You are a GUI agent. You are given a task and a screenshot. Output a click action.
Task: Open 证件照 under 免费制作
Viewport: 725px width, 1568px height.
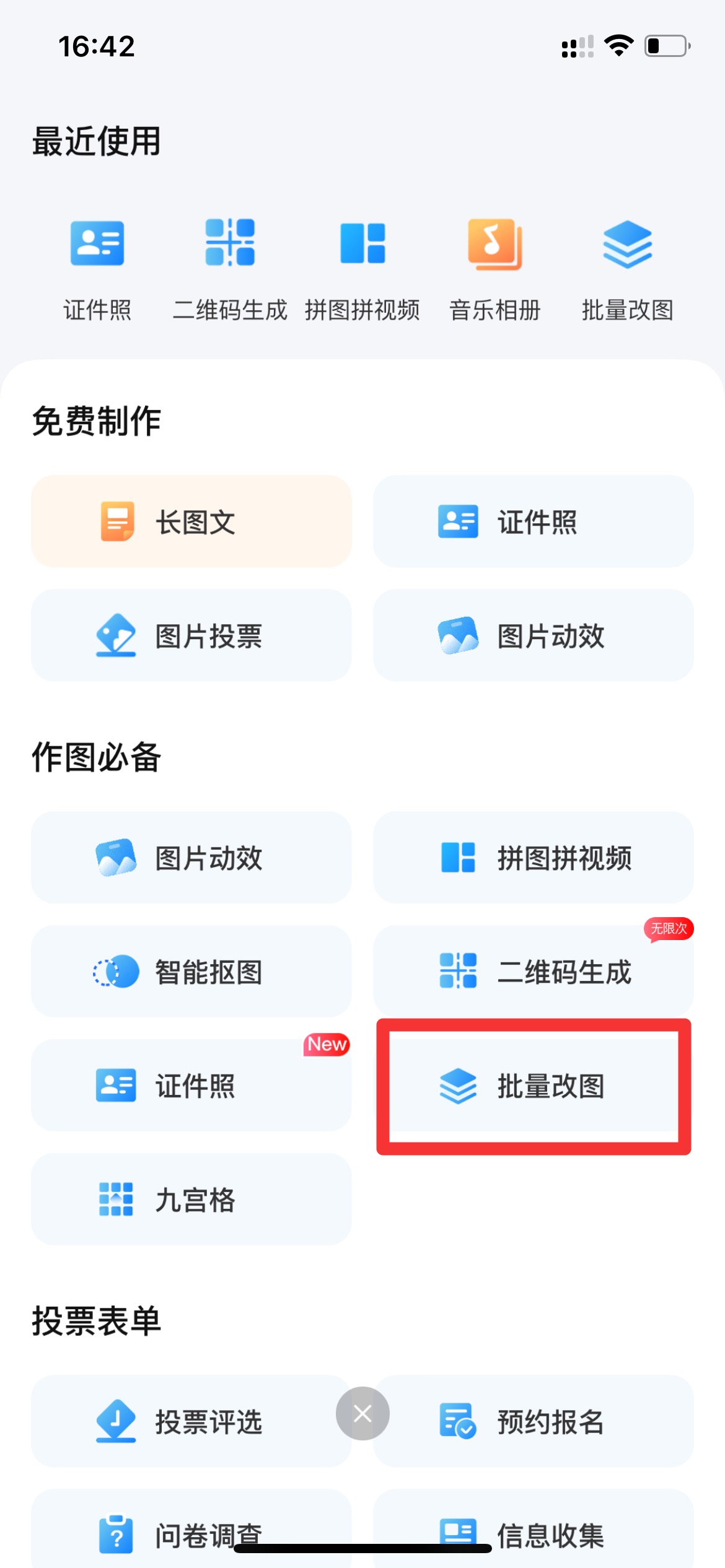click(x=533, y=521)
